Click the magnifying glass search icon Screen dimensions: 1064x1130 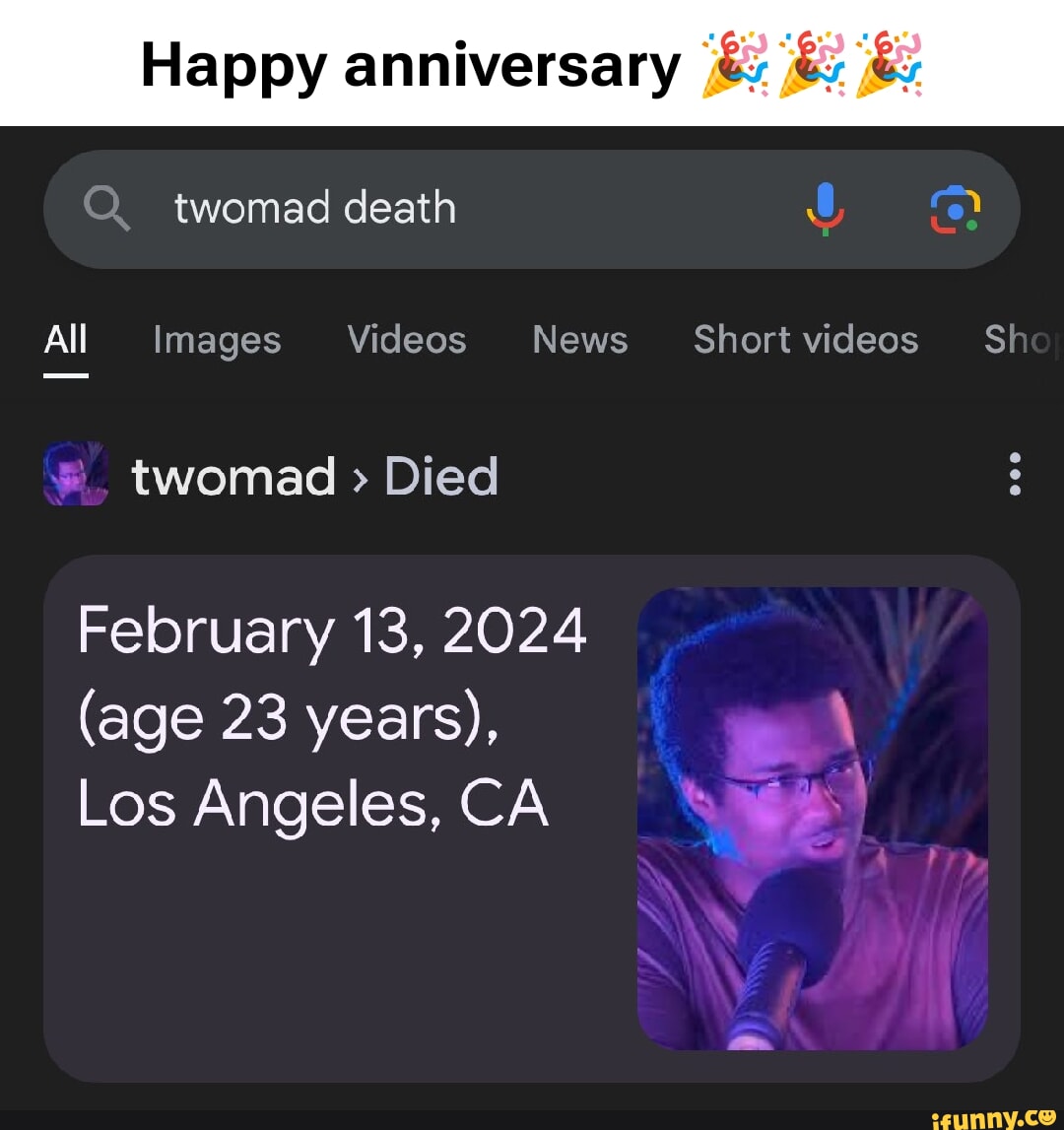(x=108, y=209)
